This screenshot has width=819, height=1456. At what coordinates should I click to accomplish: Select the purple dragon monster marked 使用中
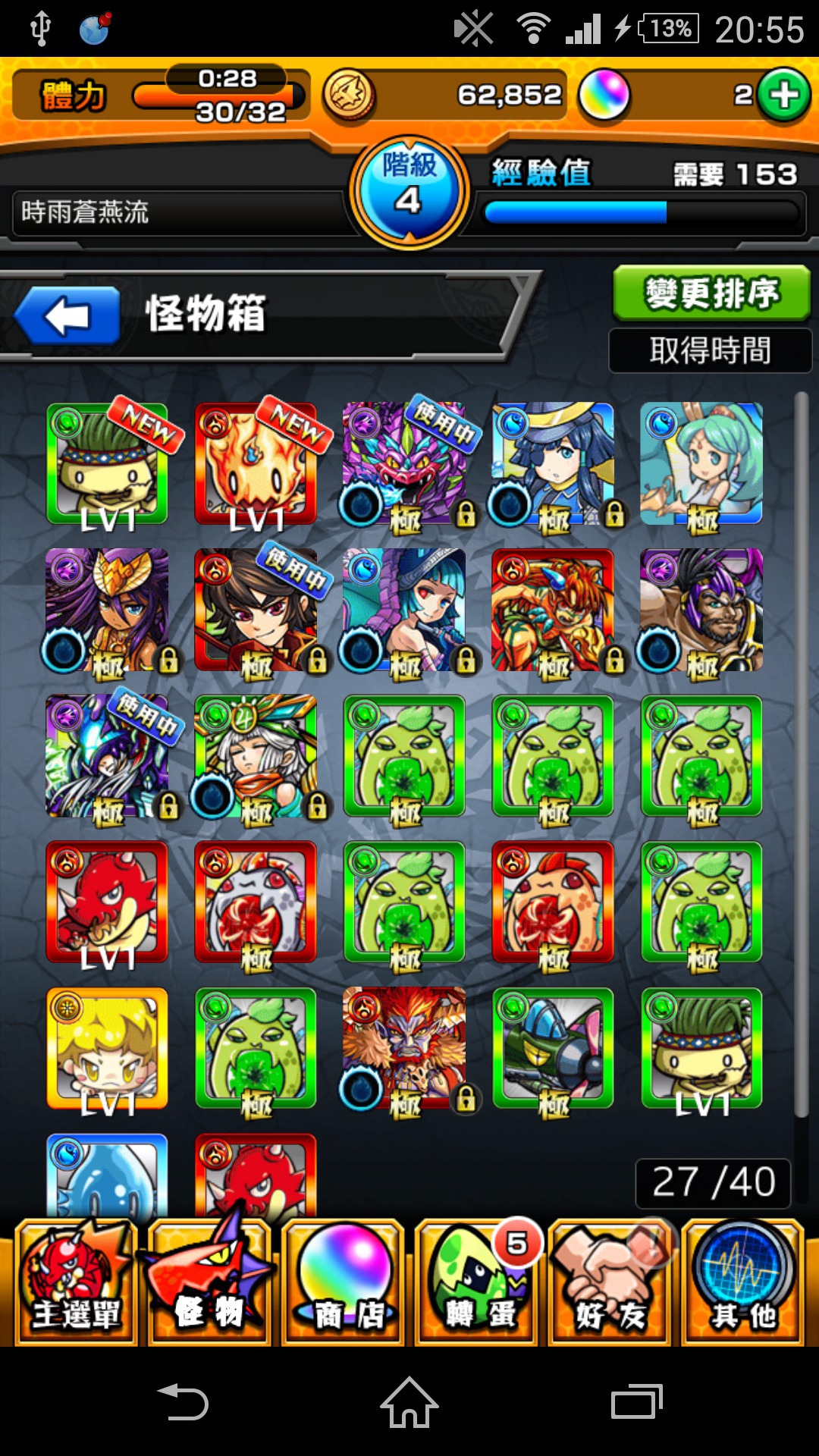(403, 464)
